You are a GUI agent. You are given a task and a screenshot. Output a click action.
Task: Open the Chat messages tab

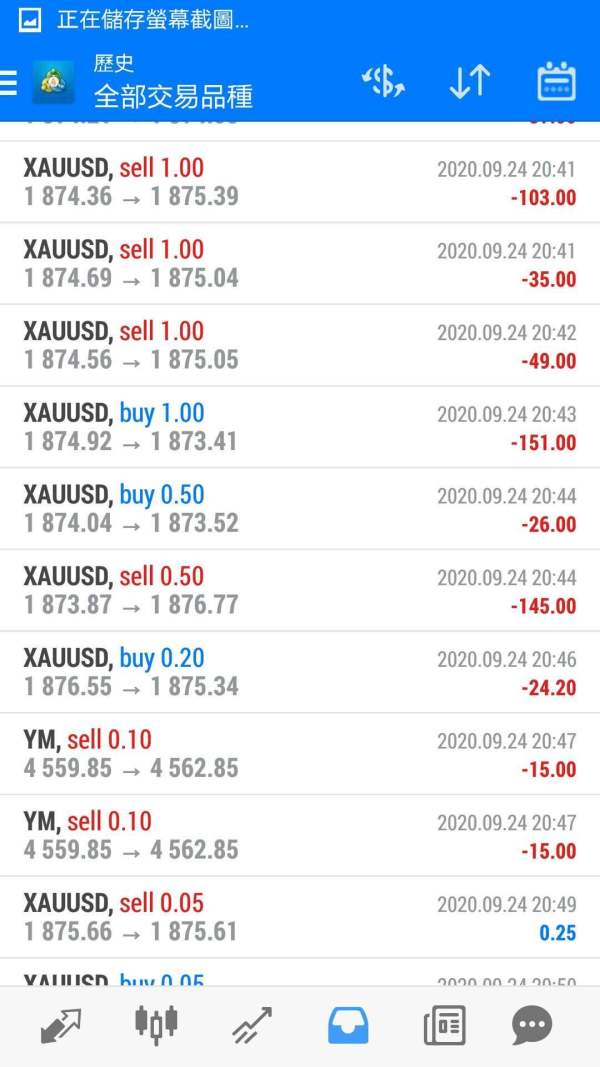532,1025
